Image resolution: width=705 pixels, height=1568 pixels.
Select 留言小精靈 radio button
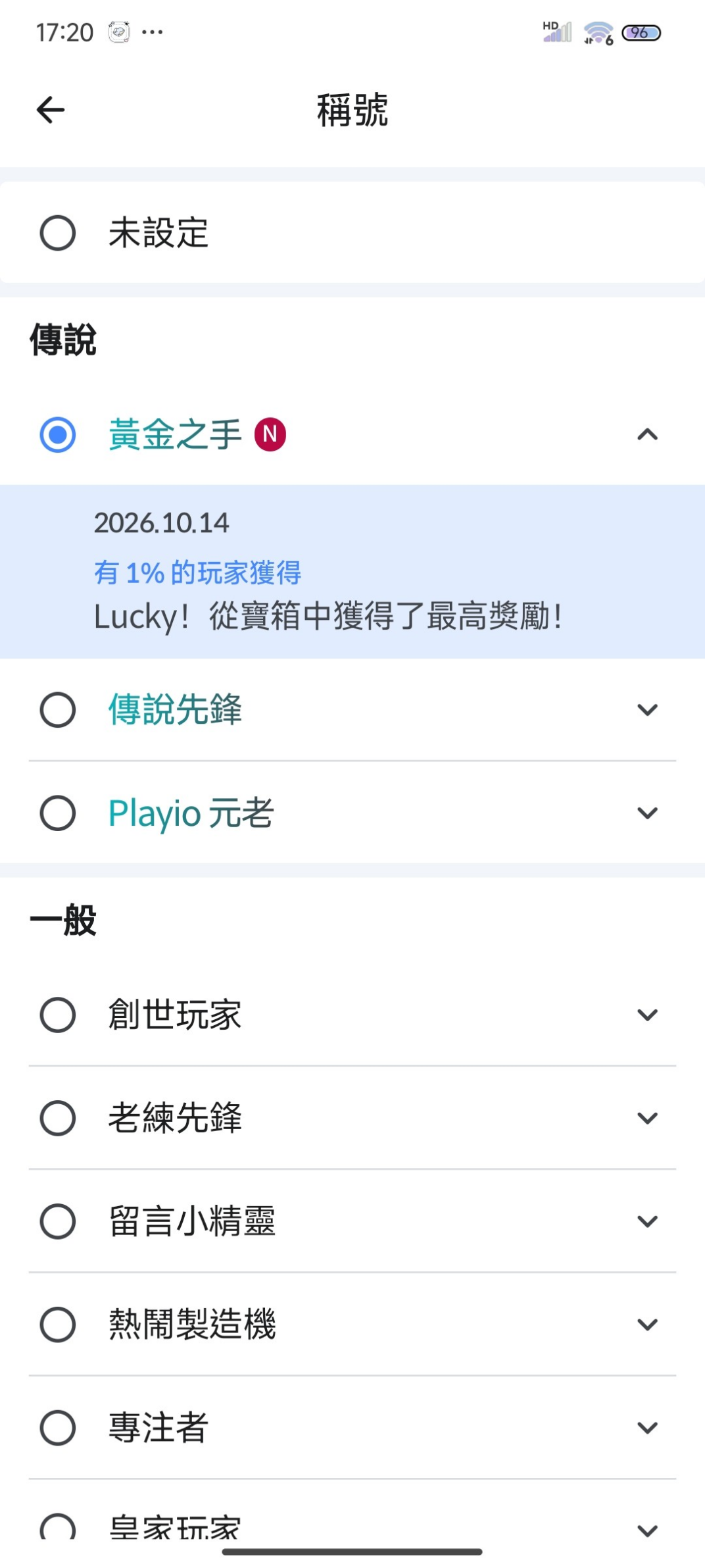coord(58,1221)
